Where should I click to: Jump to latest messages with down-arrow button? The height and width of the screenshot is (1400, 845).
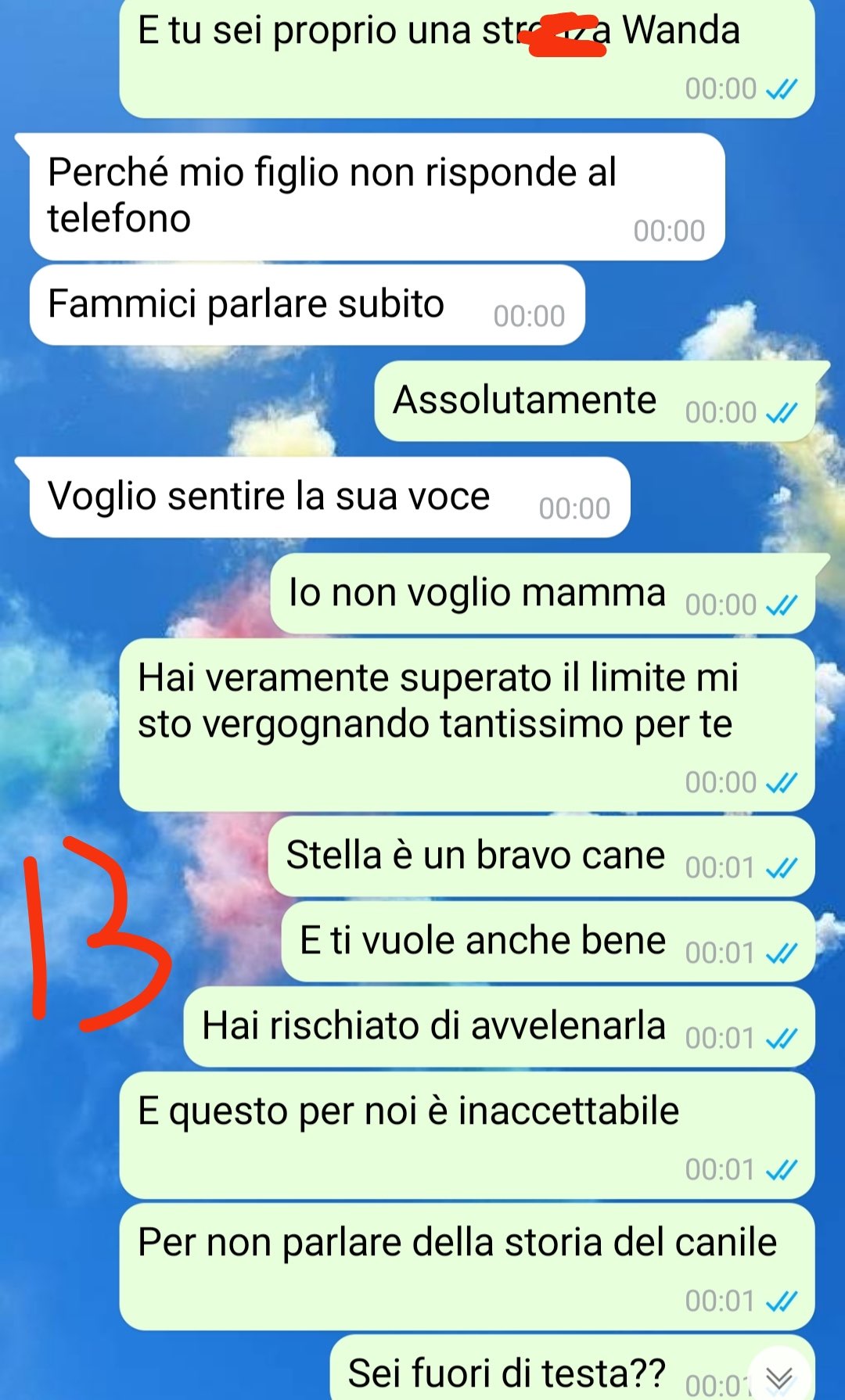(779, 1377)
